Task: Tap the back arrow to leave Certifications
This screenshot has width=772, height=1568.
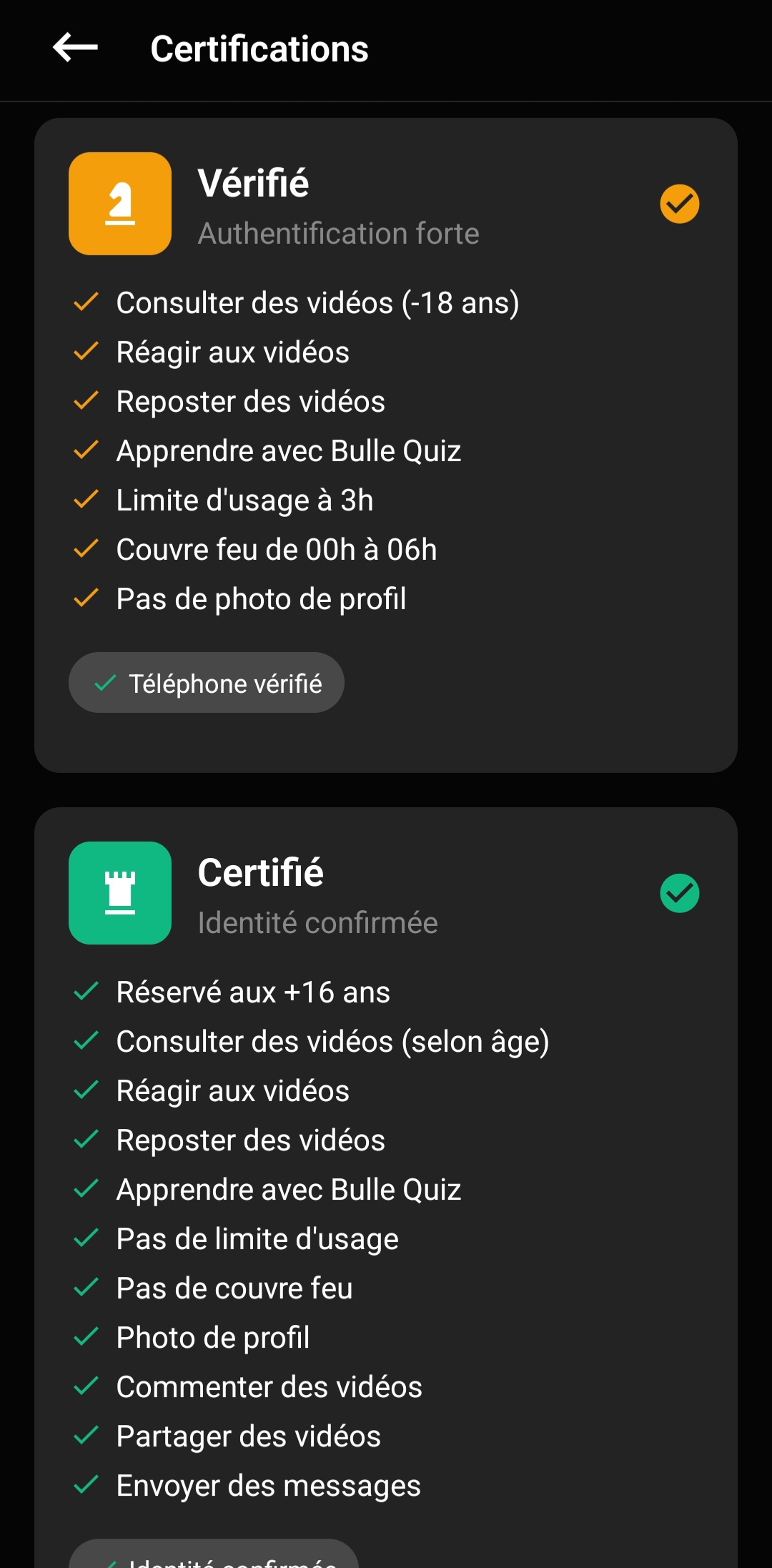Action: [x=74, y=47]
